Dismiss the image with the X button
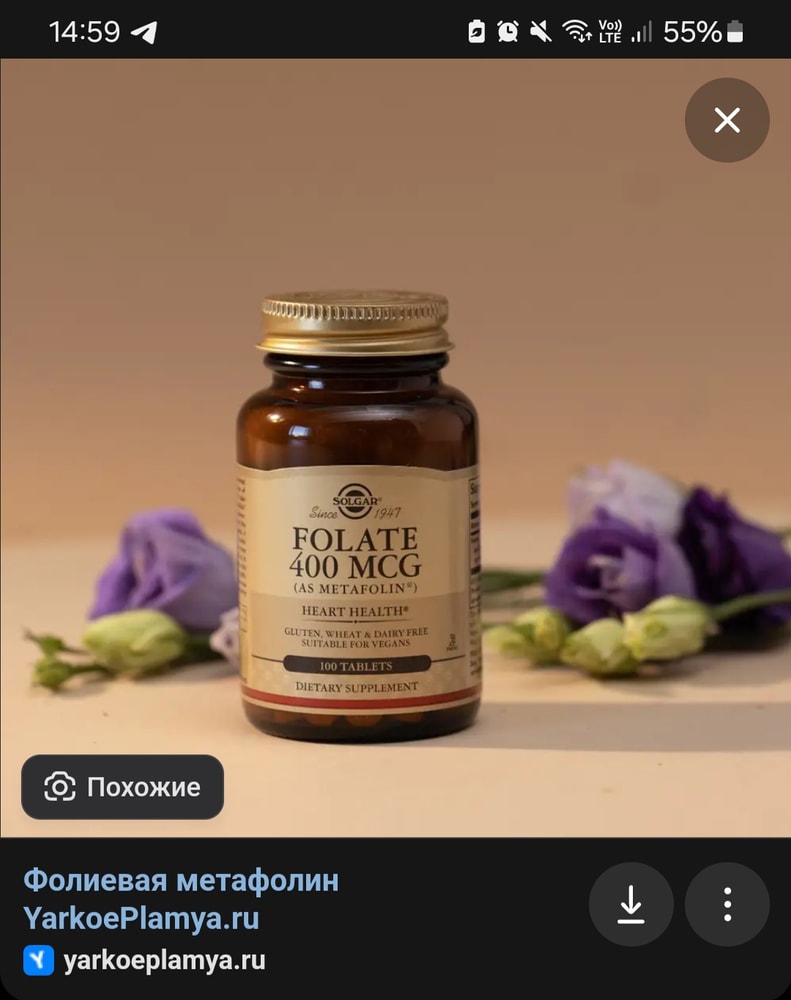 click(727, 120)
